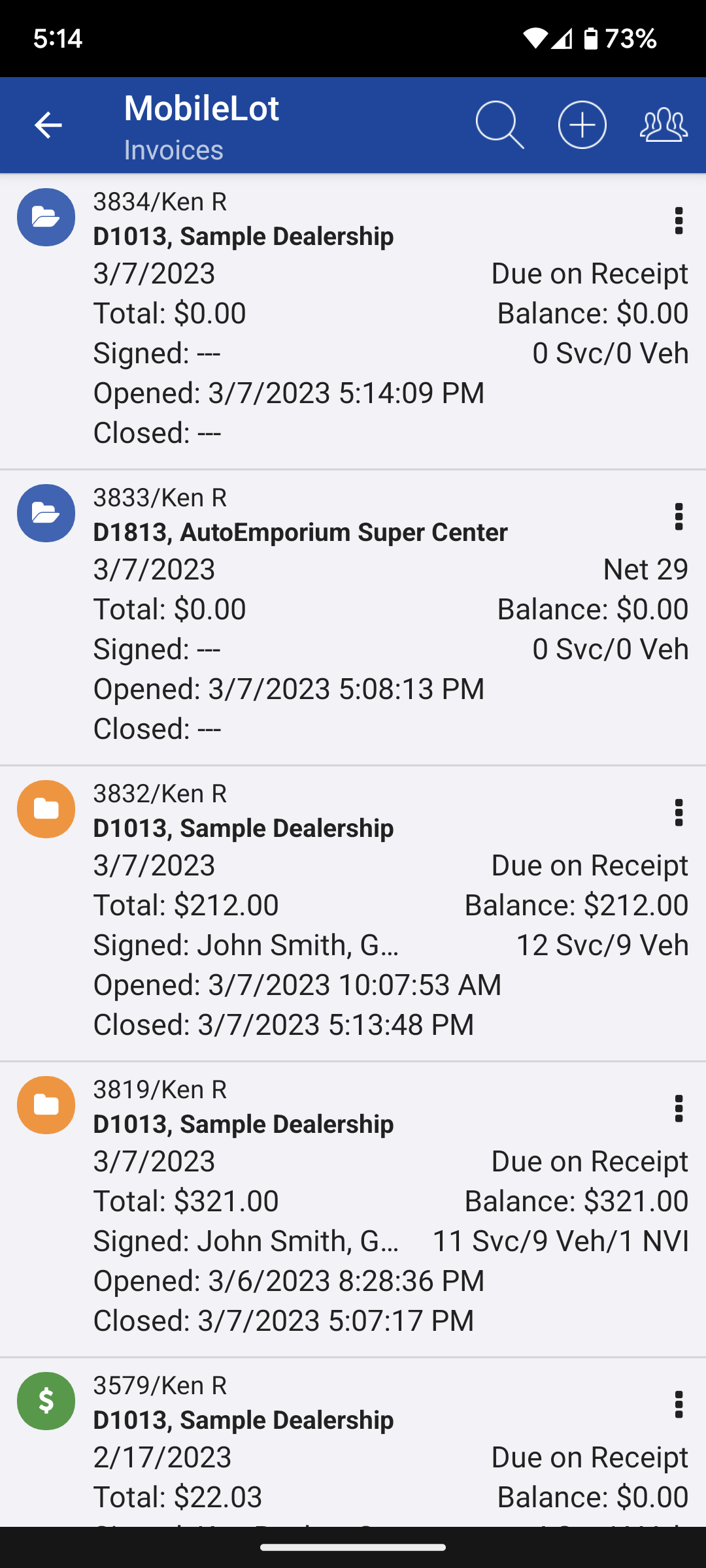Viewport: 706px width, 1568px height.
Task: Expand options for invoice 3819
Action: (x=679, y=1109)
